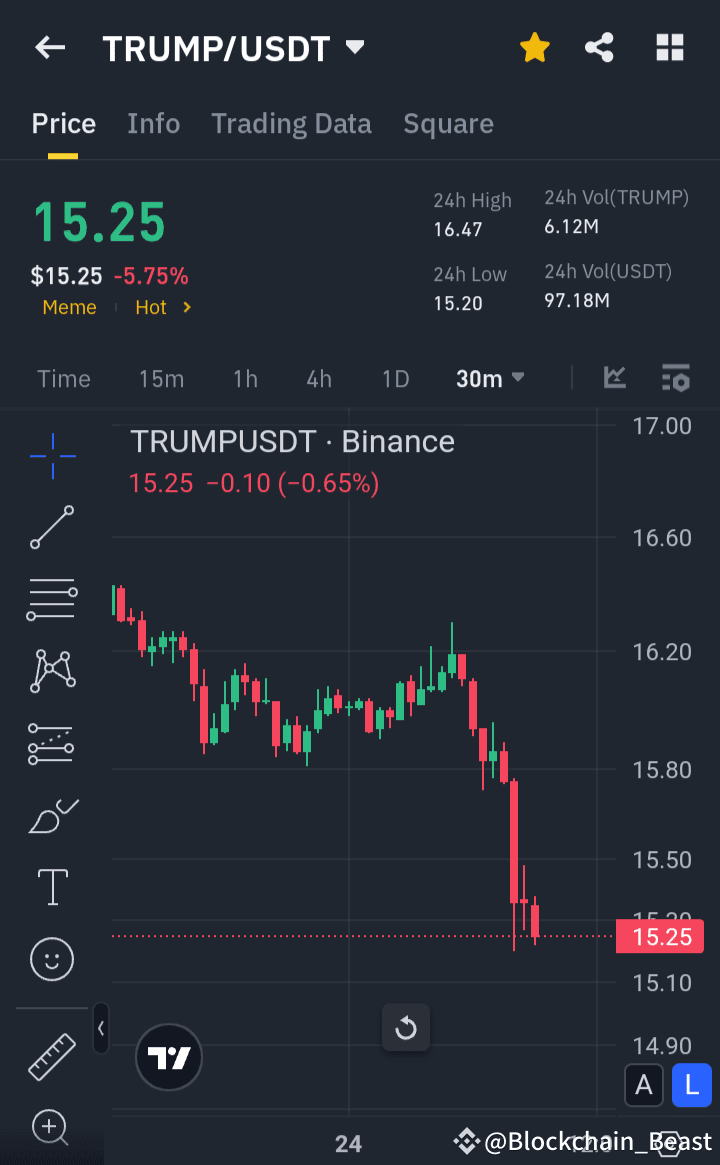
Task: Select the crosshair cursor tool
Action: [51, 456]
